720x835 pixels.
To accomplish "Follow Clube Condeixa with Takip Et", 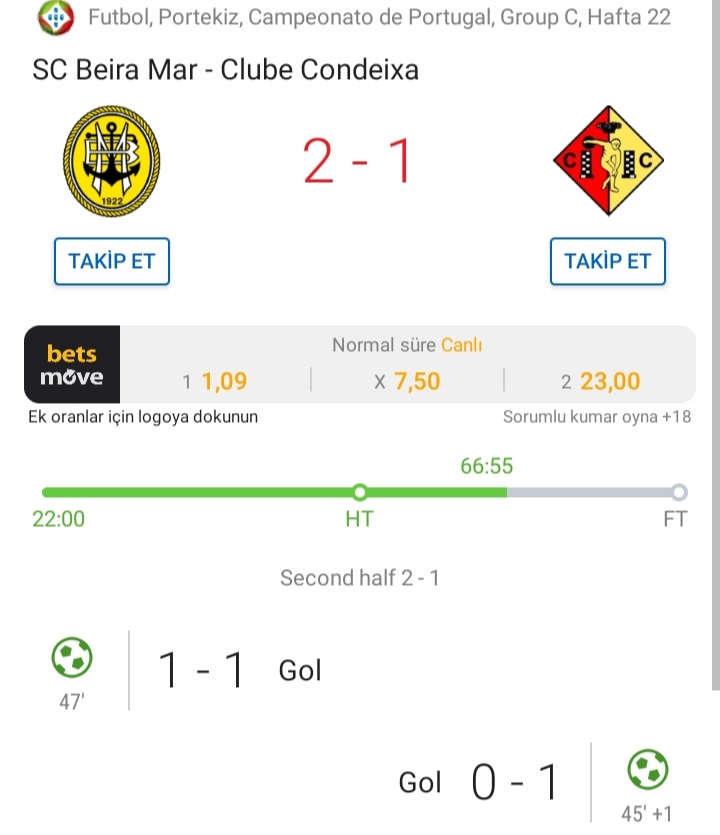I will [607, 261].
